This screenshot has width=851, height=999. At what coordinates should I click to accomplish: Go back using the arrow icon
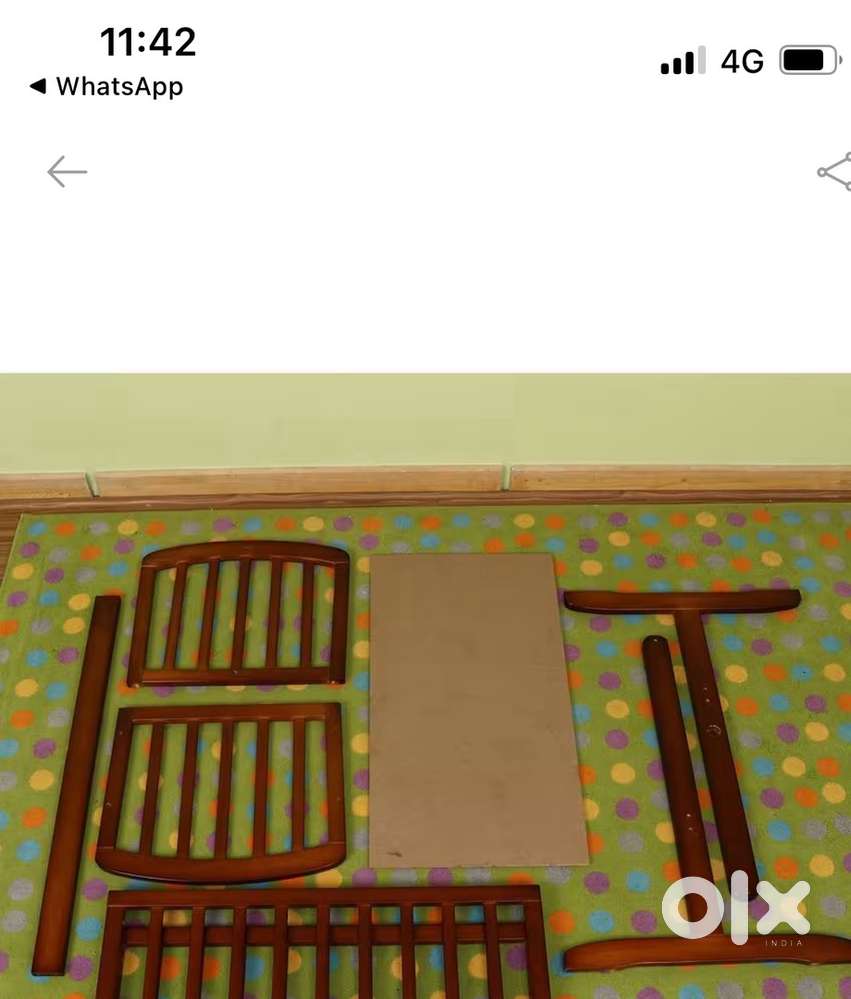click(x=67, y=172)
